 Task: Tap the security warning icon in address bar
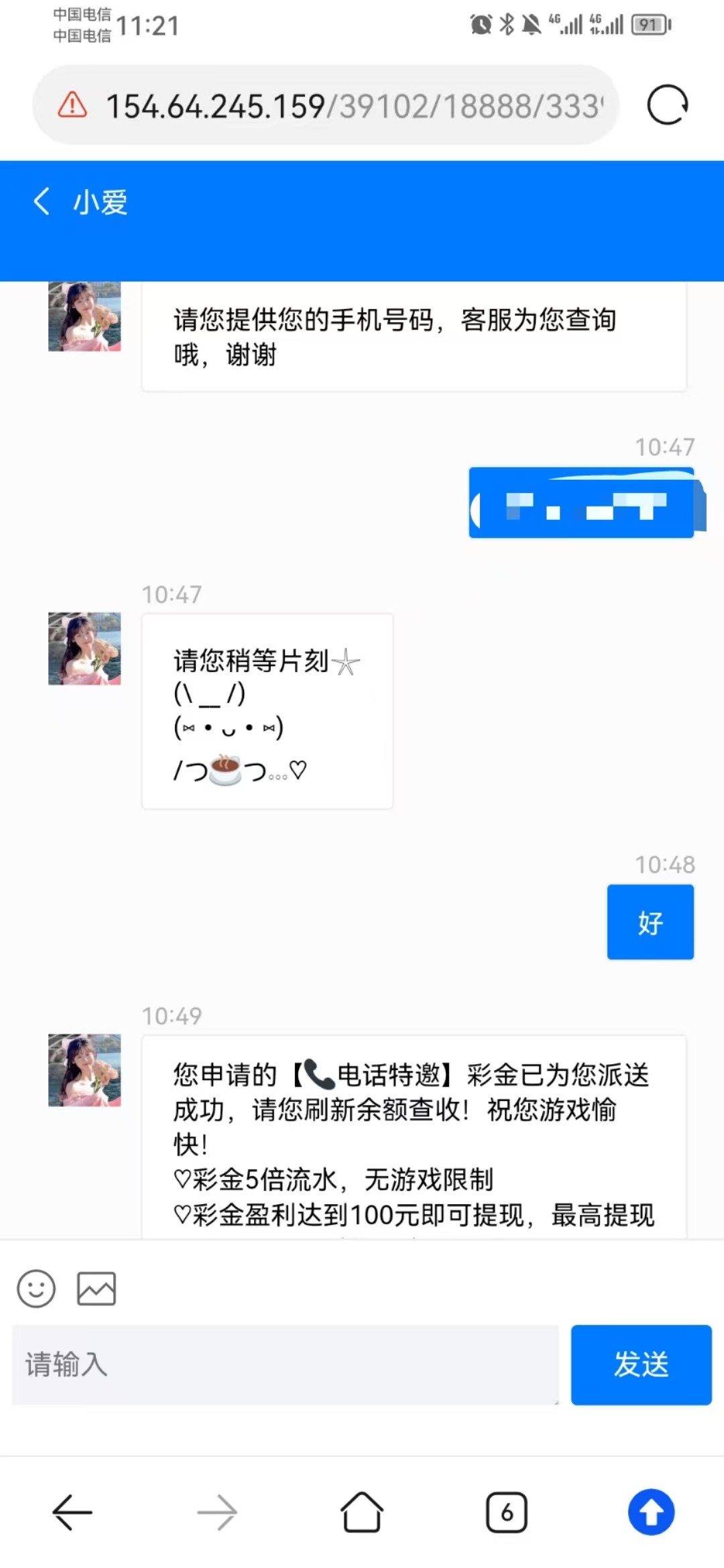click(x=71, y=106)
